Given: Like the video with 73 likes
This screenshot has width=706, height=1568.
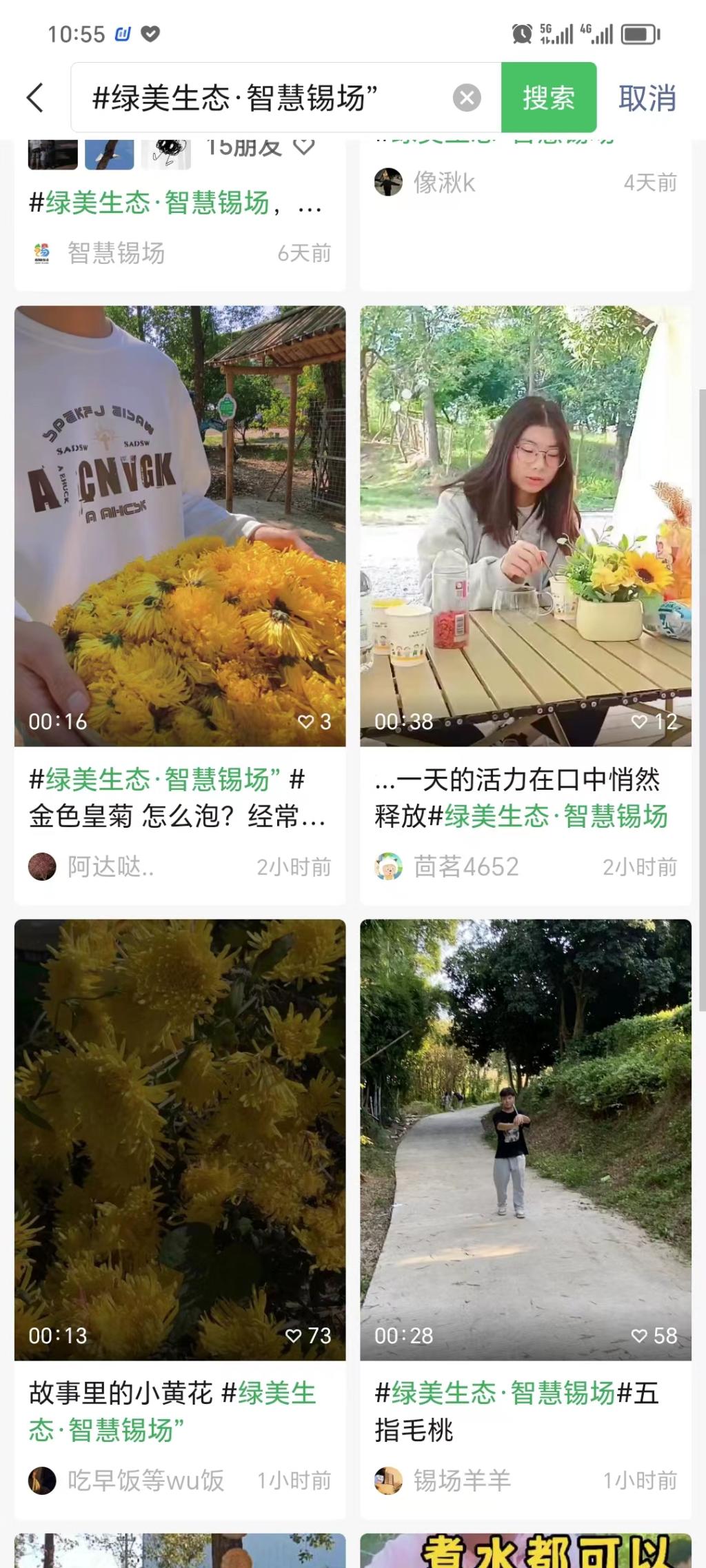Looking at the screenshot, I should [294, 1336].
